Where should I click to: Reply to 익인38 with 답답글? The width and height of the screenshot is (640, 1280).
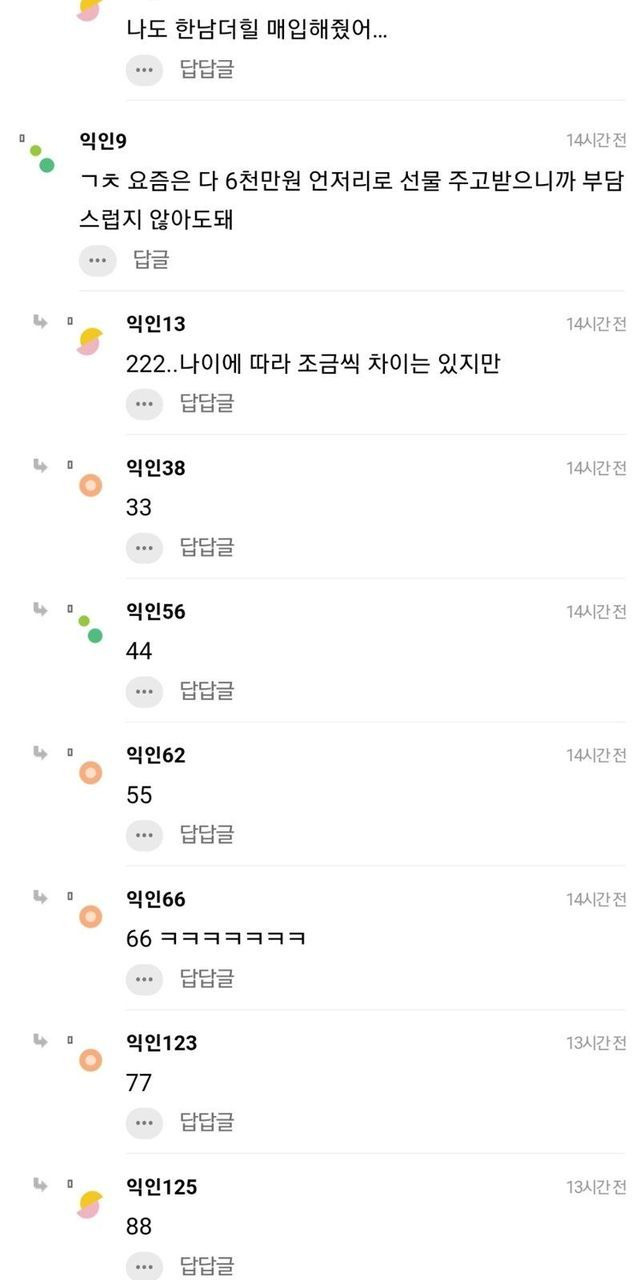206,547
